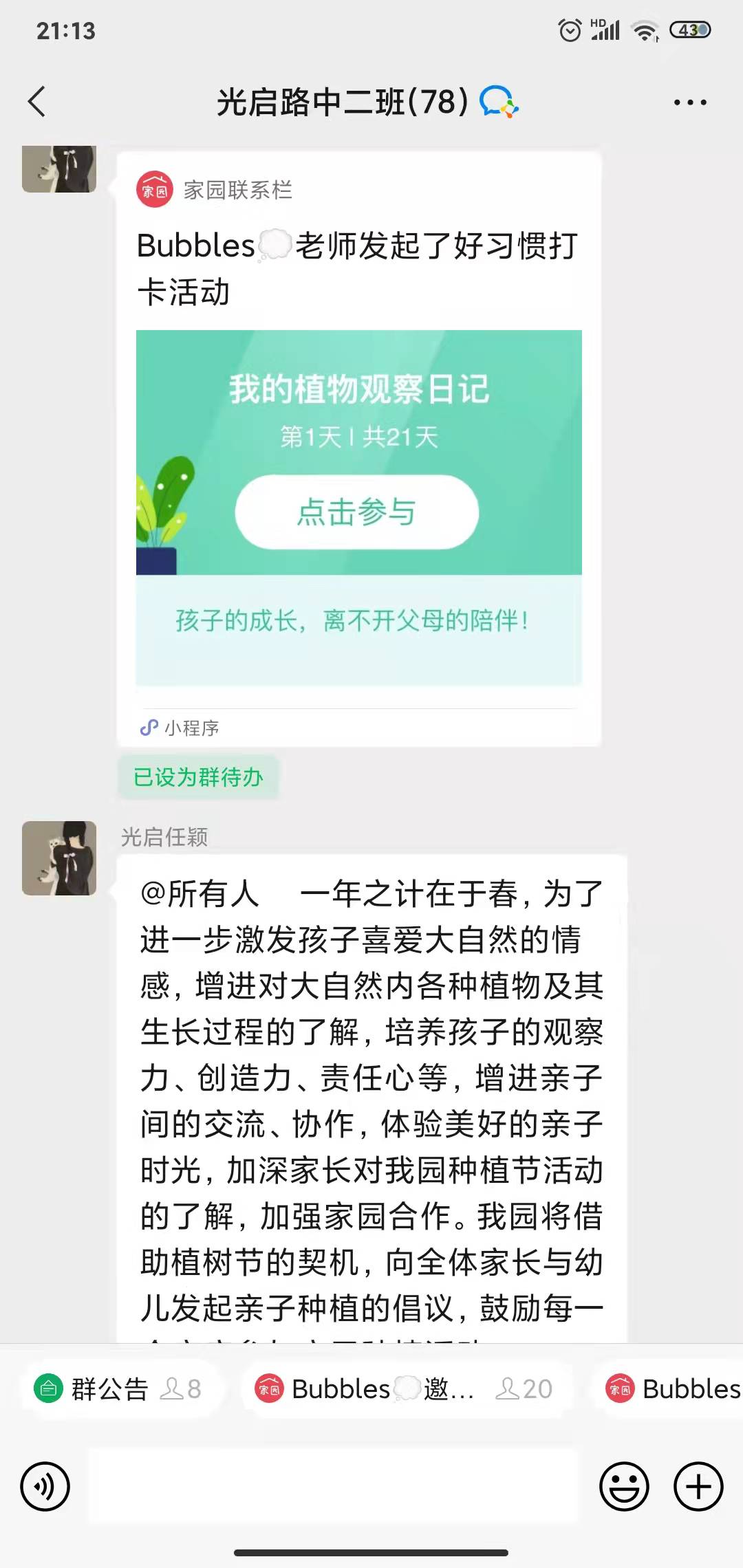Open the plus attachment menu

tap(698, 1487)
